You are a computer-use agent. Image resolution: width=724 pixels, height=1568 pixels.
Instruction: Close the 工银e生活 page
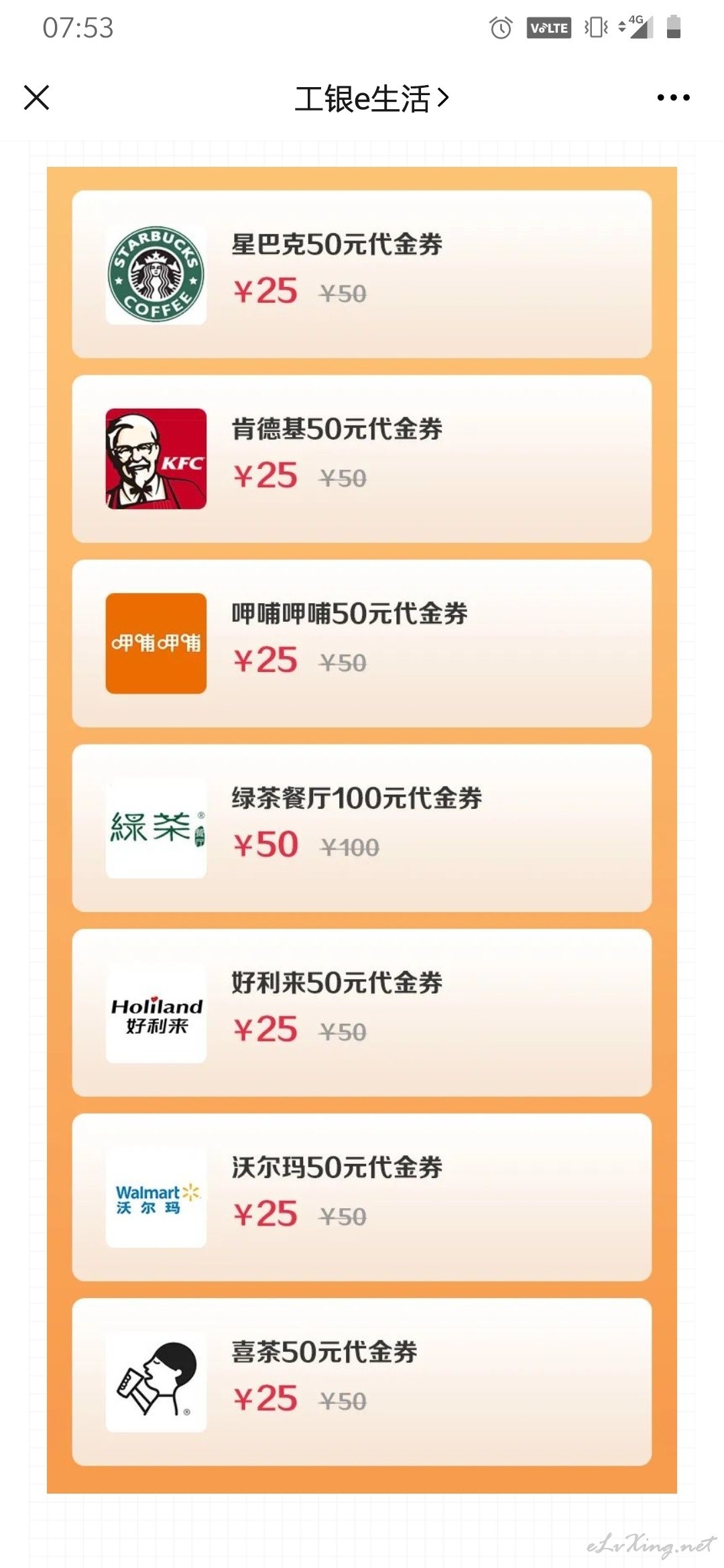point(37,98)
